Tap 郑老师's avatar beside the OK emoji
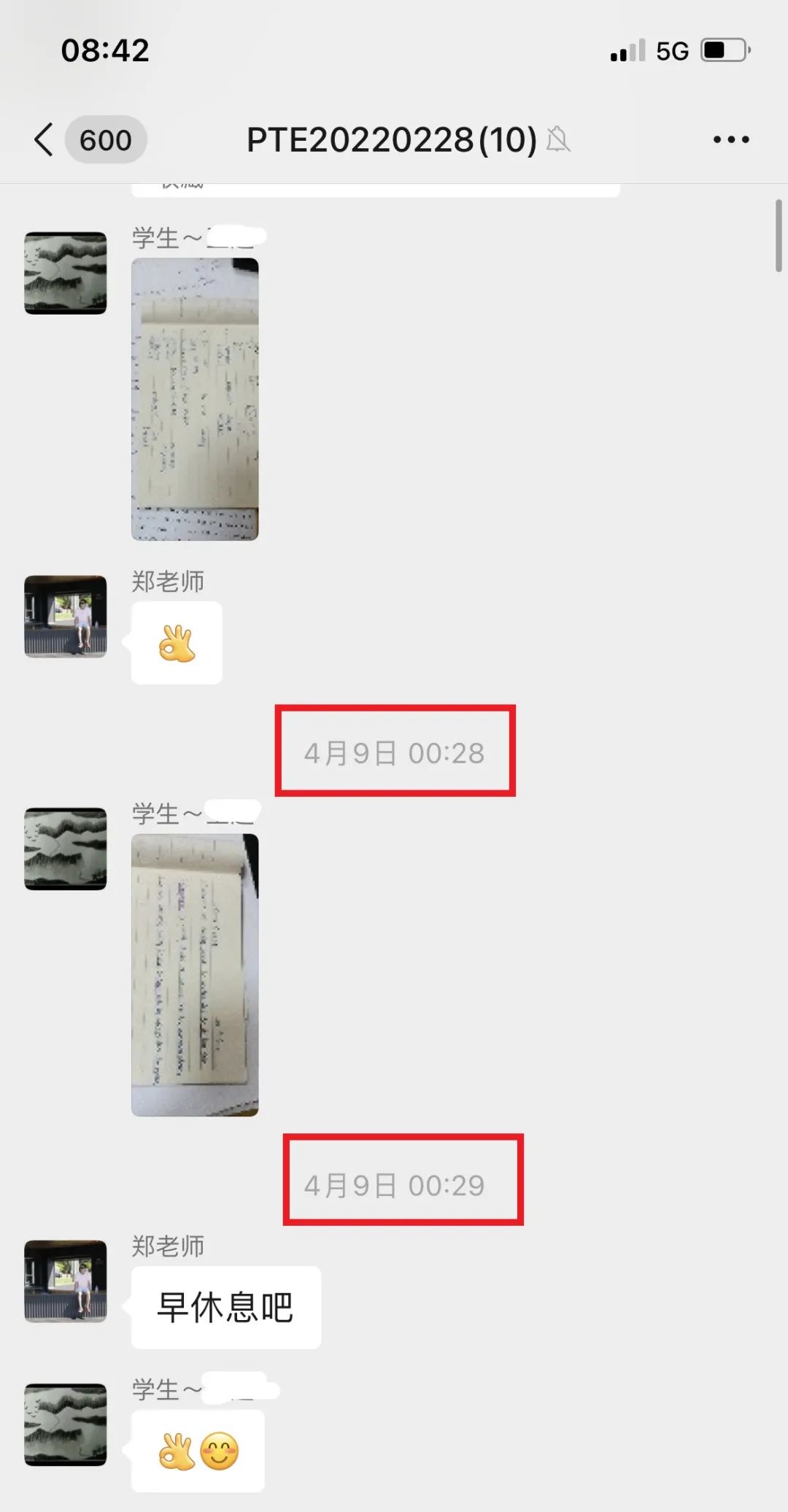 [x=66, y=617]
